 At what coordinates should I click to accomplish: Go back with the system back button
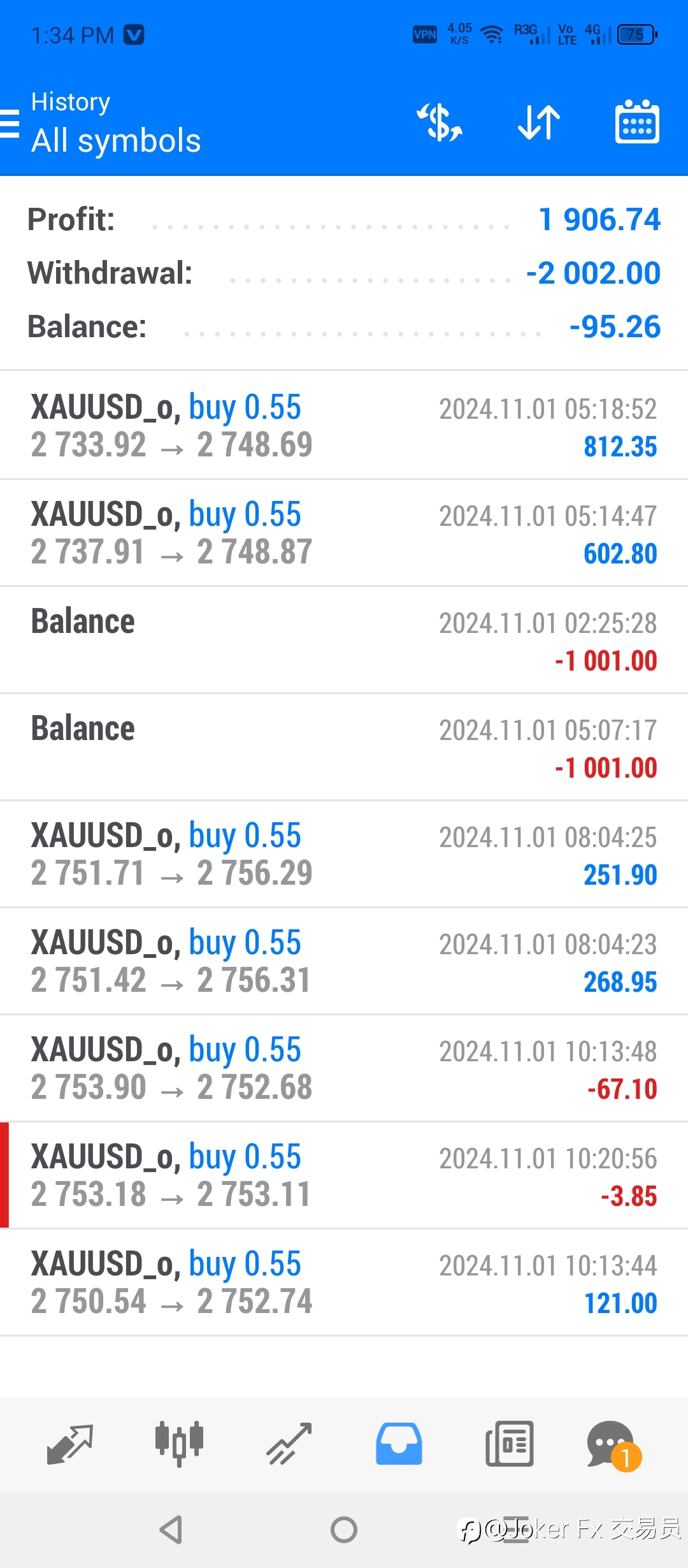(171, 1529)
